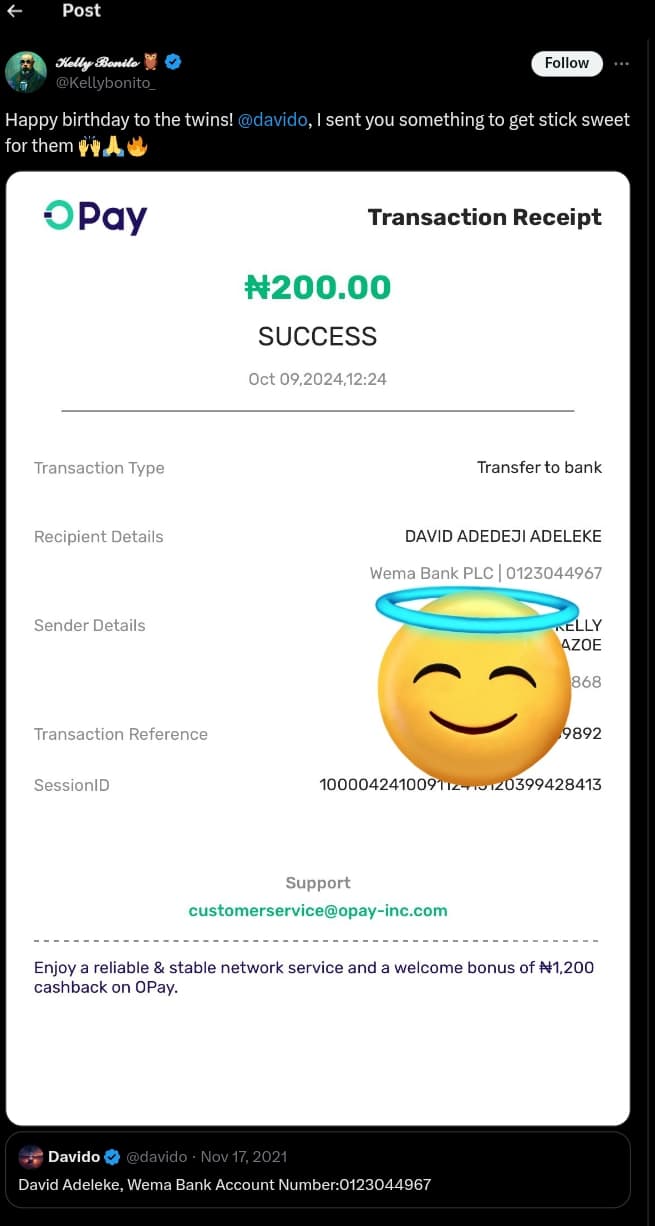The width and height of the screenshot is (655, 1226).
Task: Go back using the top arrow
Action: pos(15,11)
